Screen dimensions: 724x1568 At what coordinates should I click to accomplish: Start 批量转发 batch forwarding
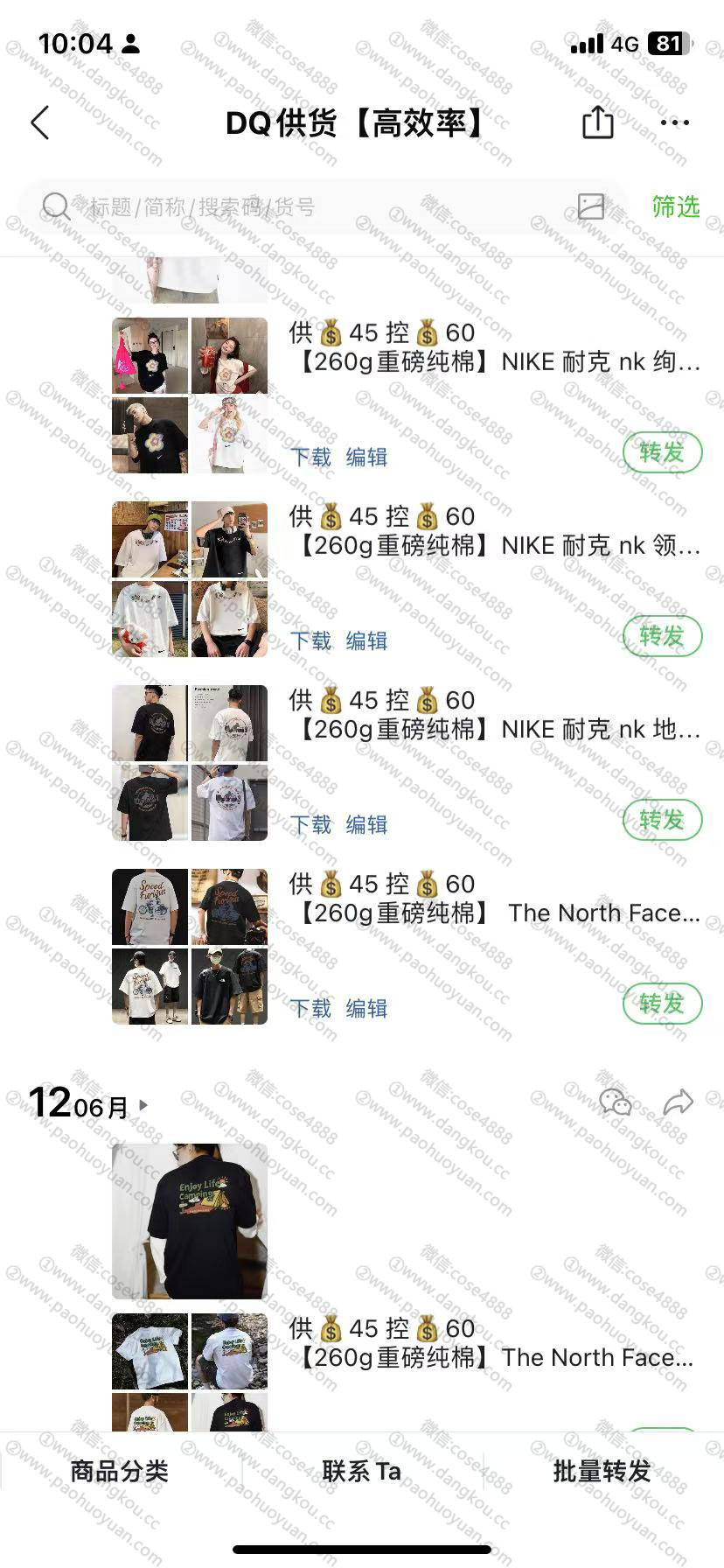pyautogui.click(x=602, y=1471)
